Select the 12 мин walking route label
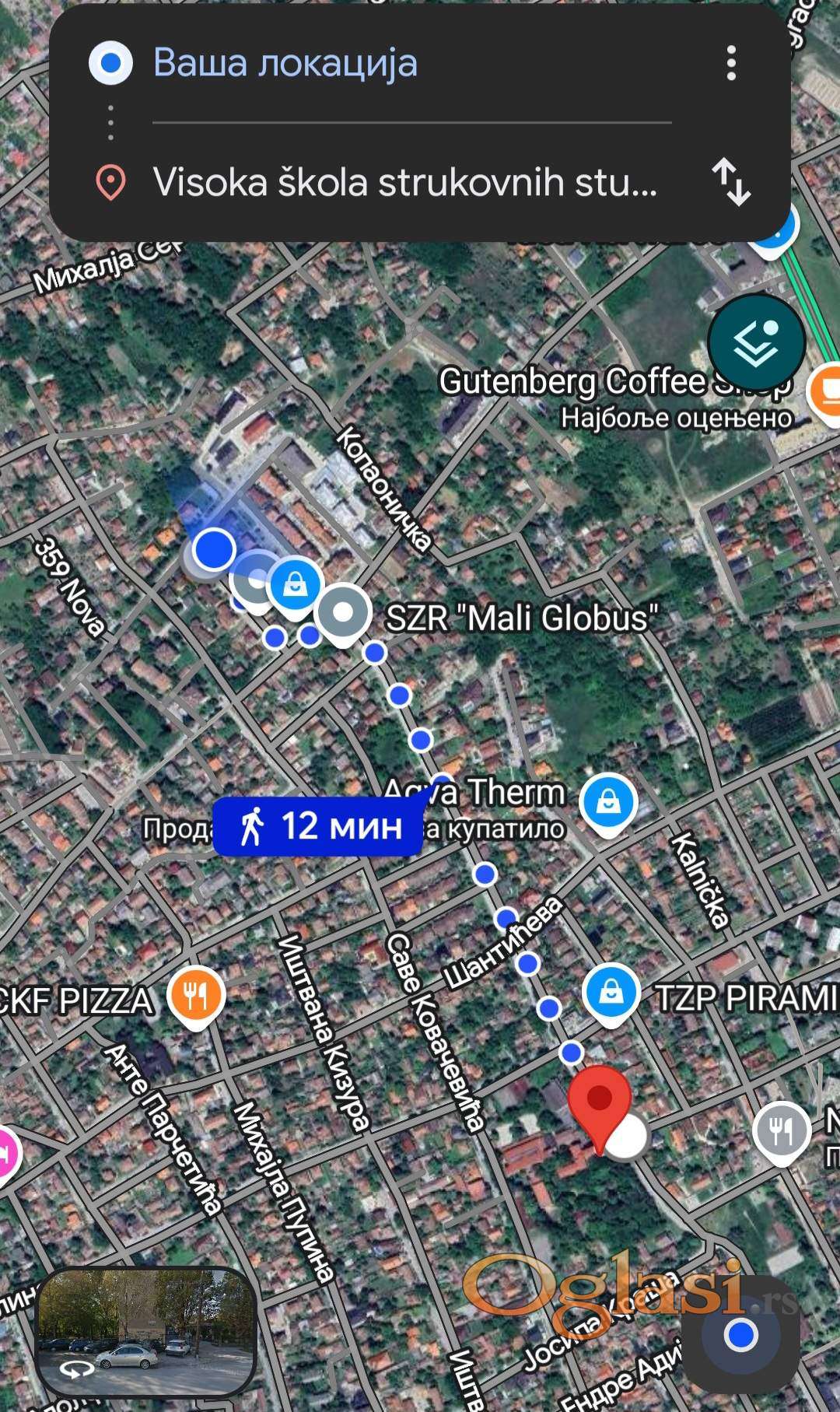 318,826
